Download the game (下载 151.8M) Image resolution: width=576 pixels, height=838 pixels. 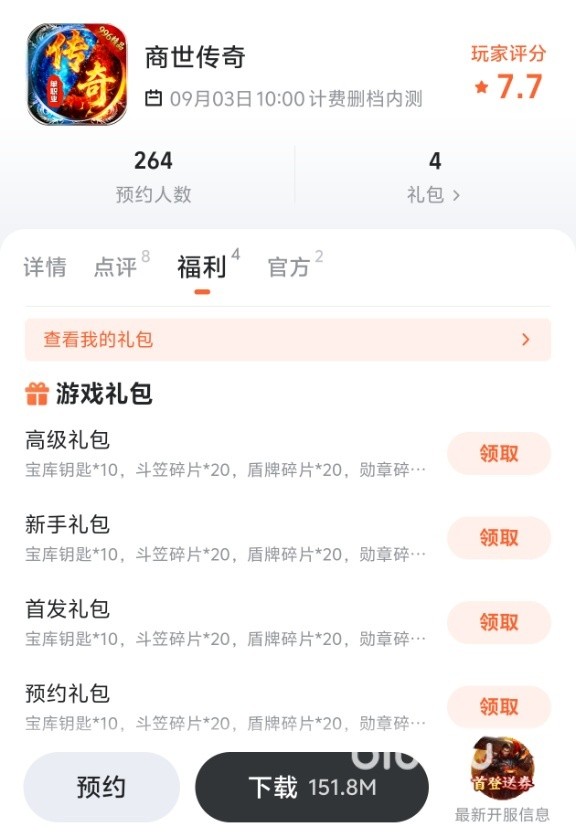pyautogui.click(x=312, y=787)
